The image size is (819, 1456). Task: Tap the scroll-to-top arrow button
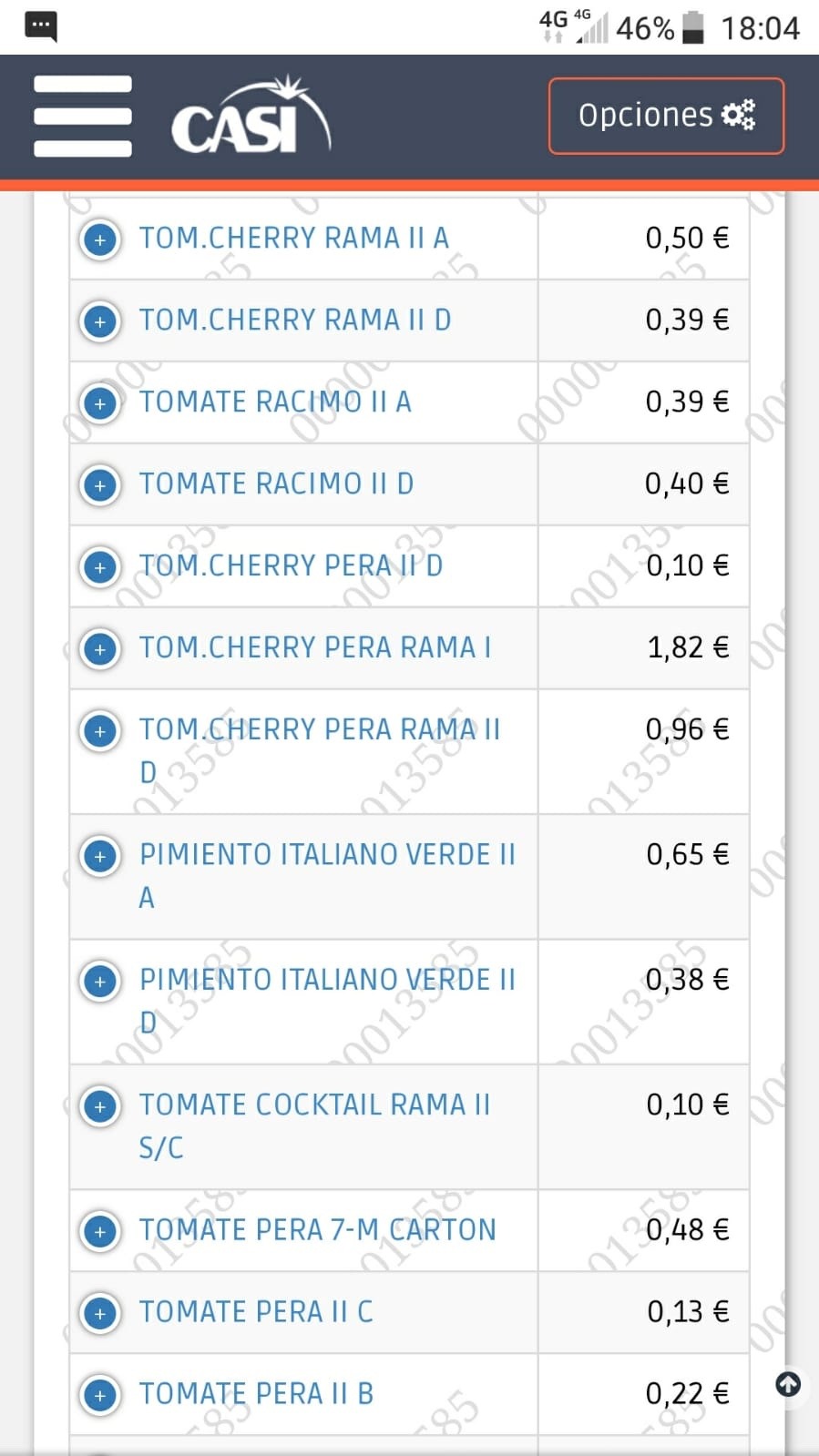pyautogui.click(x=788, y=1385)
